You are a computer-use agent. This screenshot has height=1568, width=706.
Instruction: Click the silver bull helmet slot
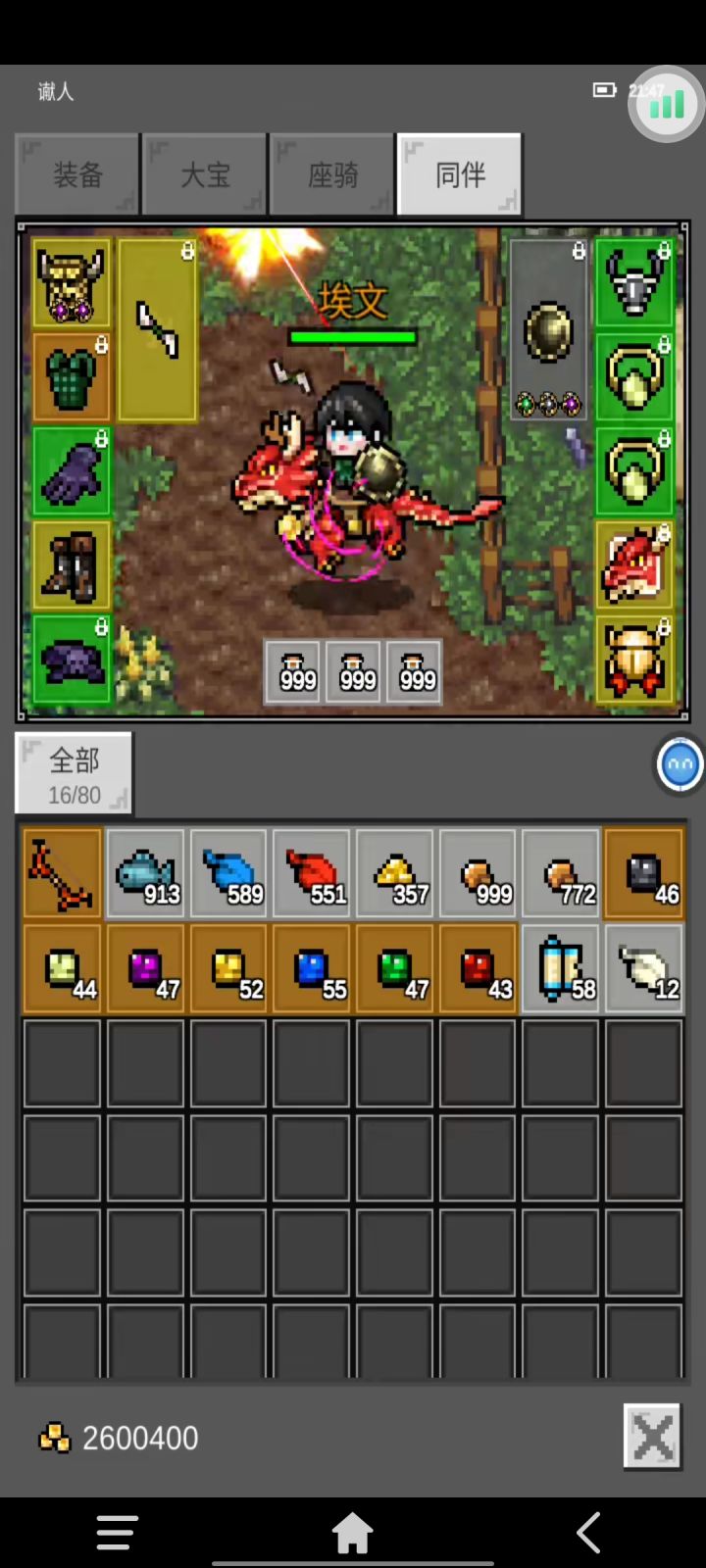tap(633, 284)
